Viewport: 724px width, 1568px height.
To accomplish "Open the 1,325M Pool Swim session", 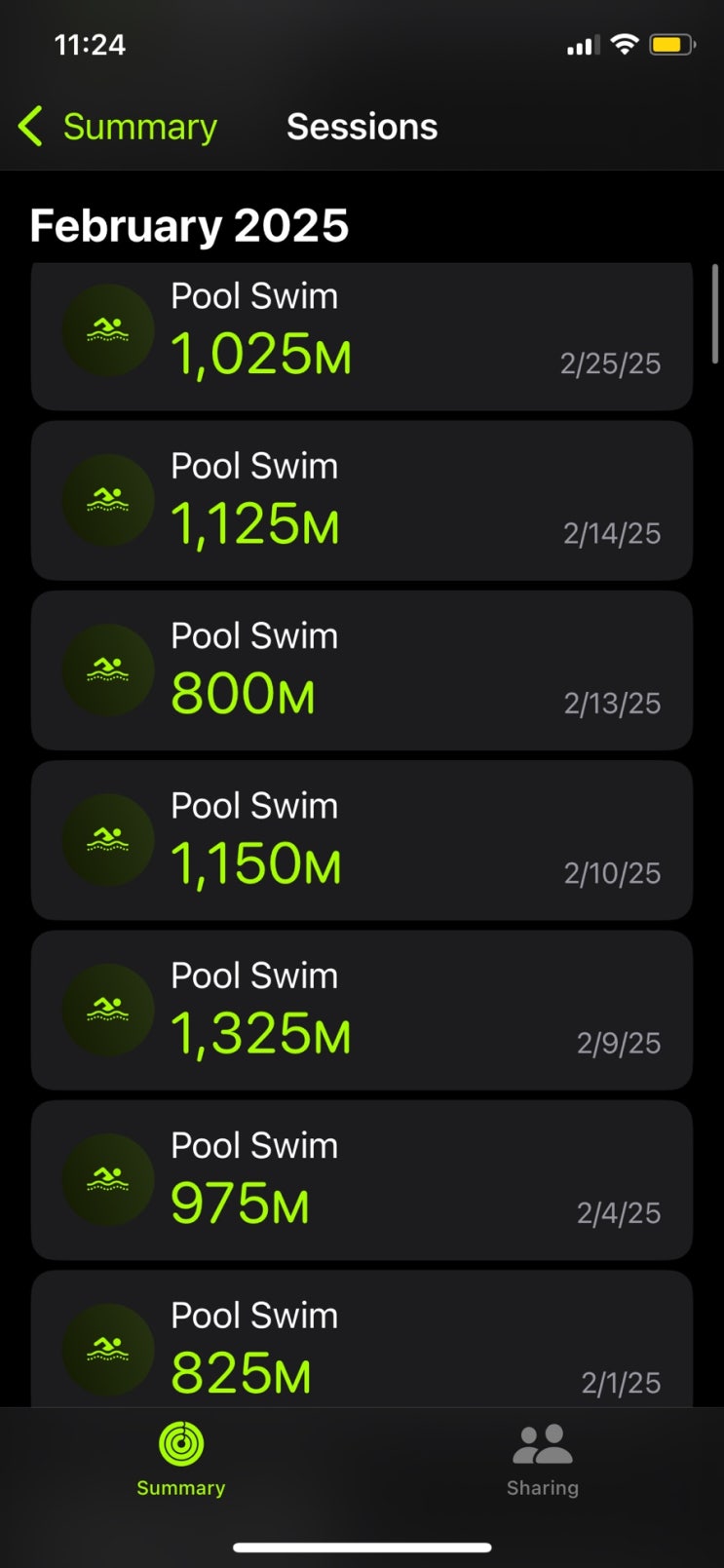I will (362, 1010).
